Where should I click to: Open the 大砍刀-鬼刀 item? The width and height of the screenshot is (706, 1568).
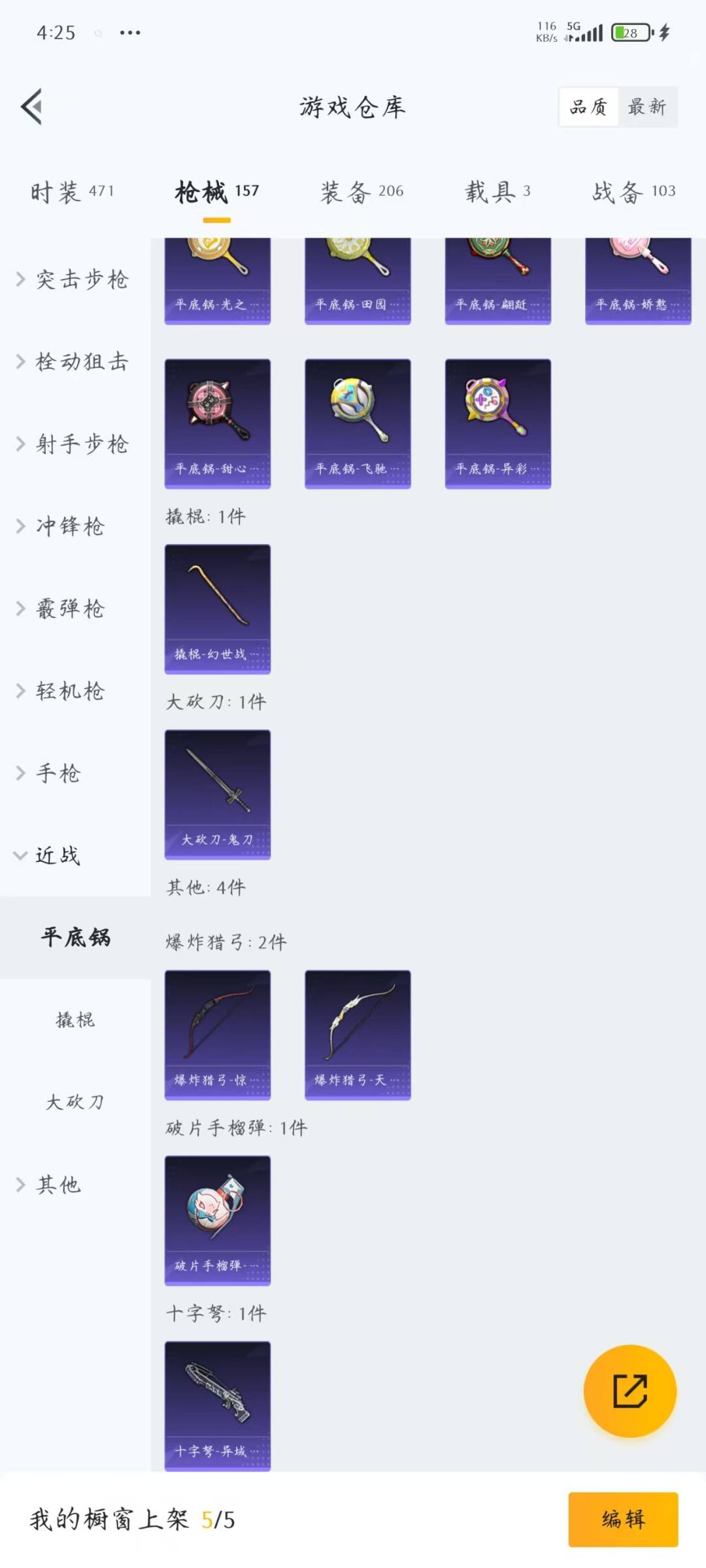click(218, 794)
